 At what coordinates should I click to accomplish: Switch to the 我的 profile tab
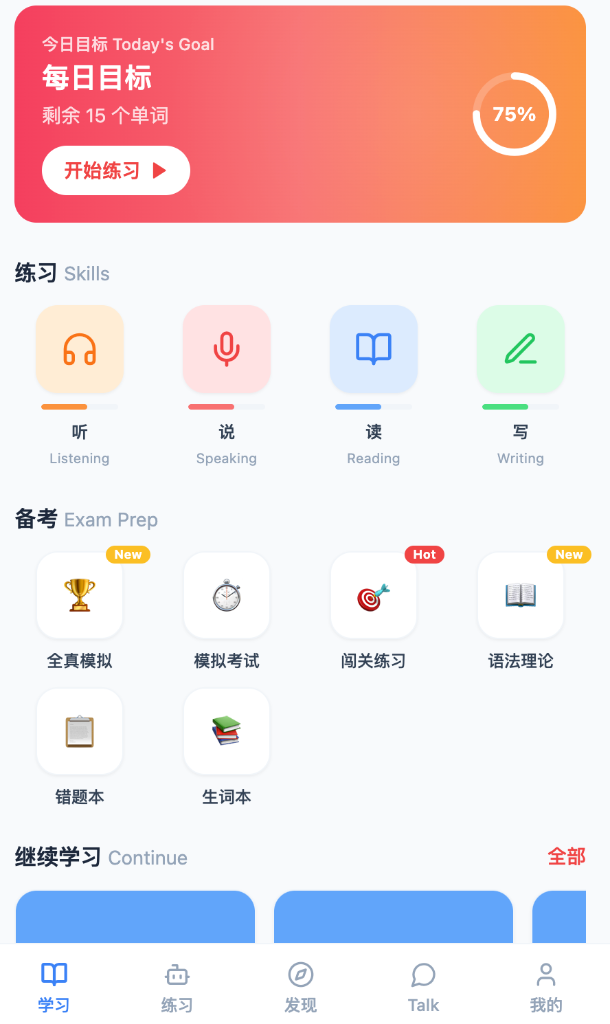coord(546,986)
